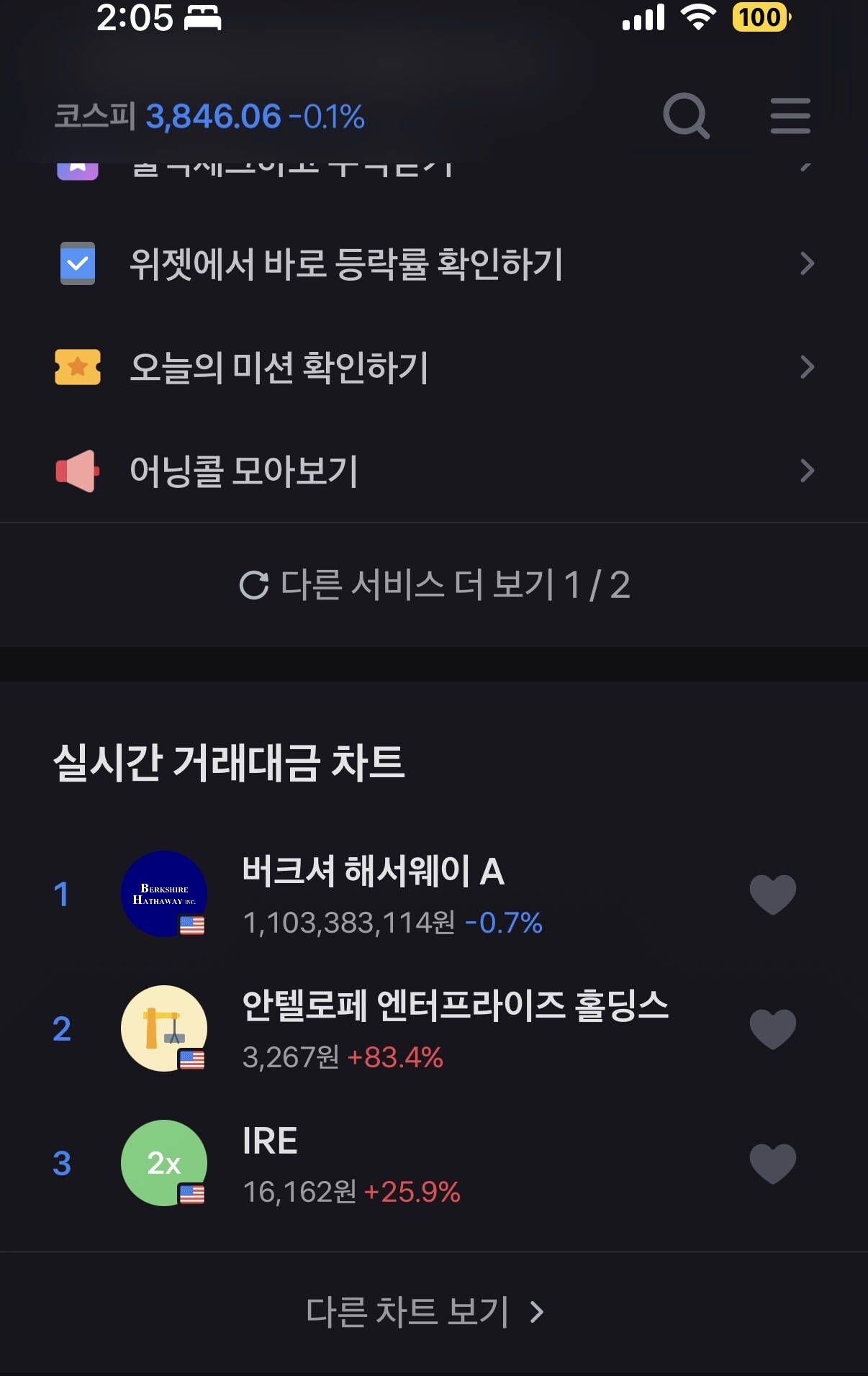This screenshot has height=1376, width=868.
Task: Open 오늘의 미션 확인하기
Action: (x=279, y=367)
